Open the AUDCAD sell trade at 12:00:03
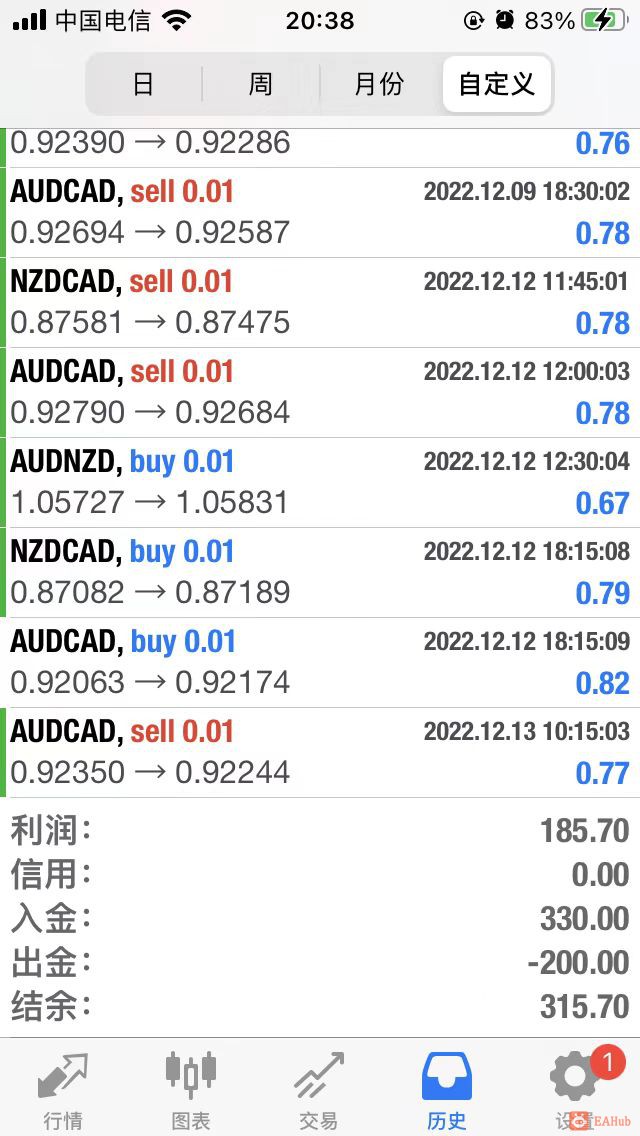 [320, 392]
